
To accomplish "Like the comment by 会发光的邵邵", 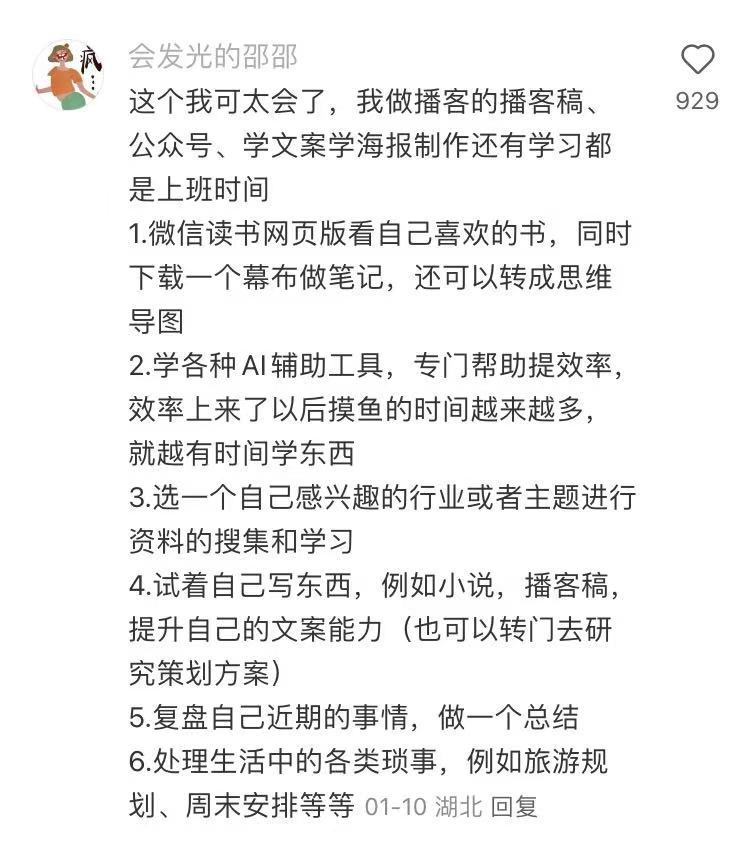I will [697, 61].
